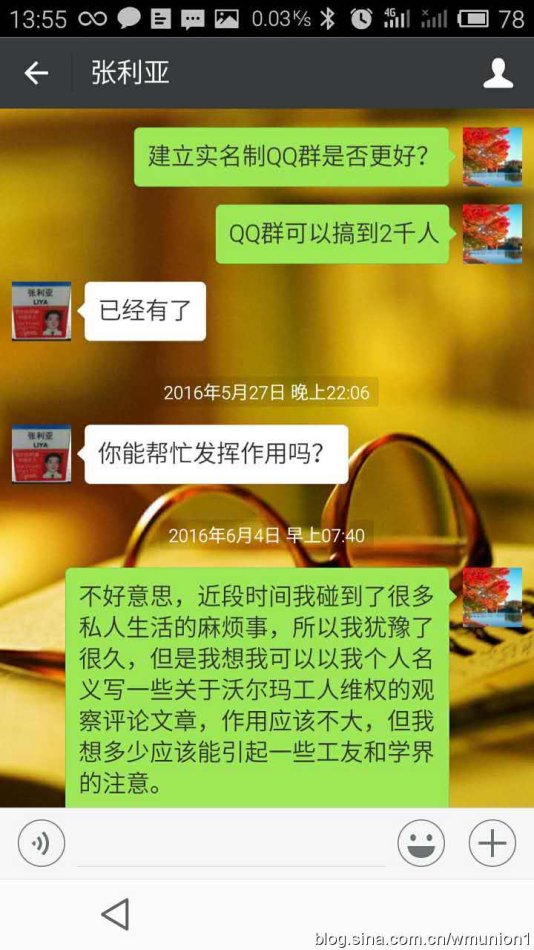Go back from the 张利亚 chat
Image resolution: width=534 pixels, height=950 pixels.
coord(36,73)
